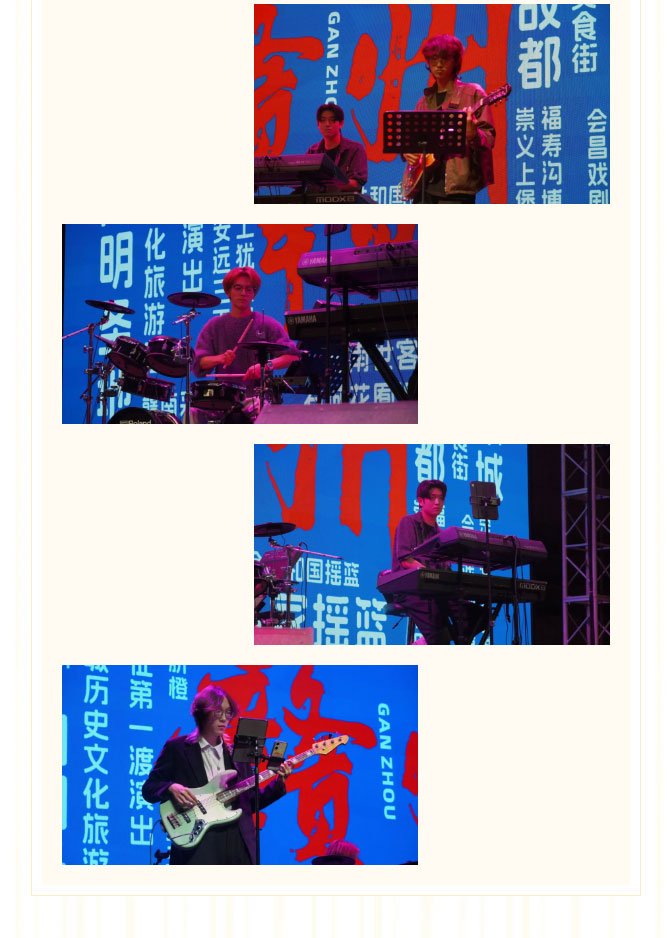
Task: Enlarge the keyboard player photo
Action: click(x=431, y=544)
